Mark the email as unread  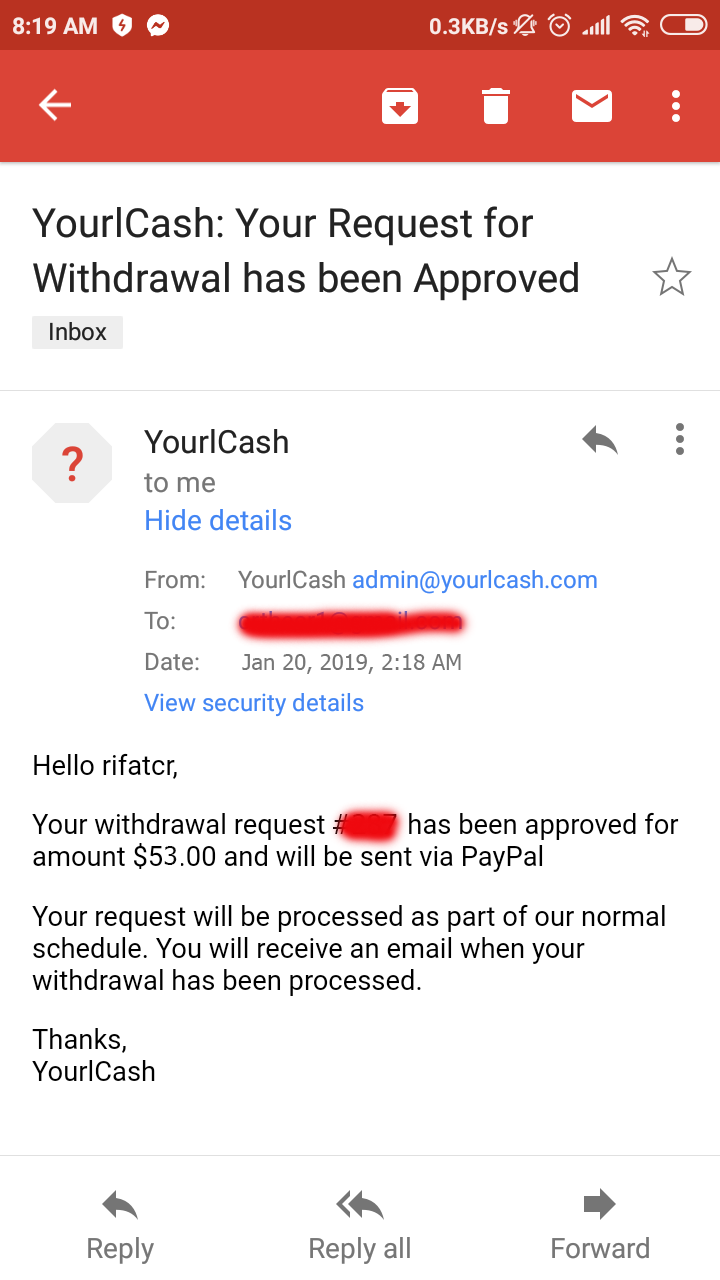(592, 105)
